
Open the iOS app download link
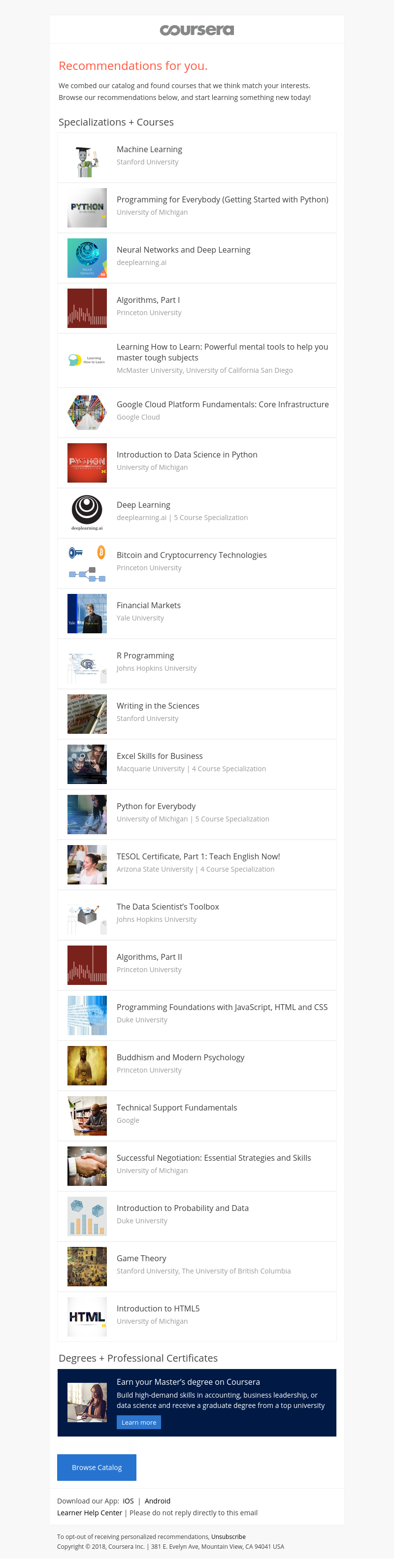click(128, 1501)
